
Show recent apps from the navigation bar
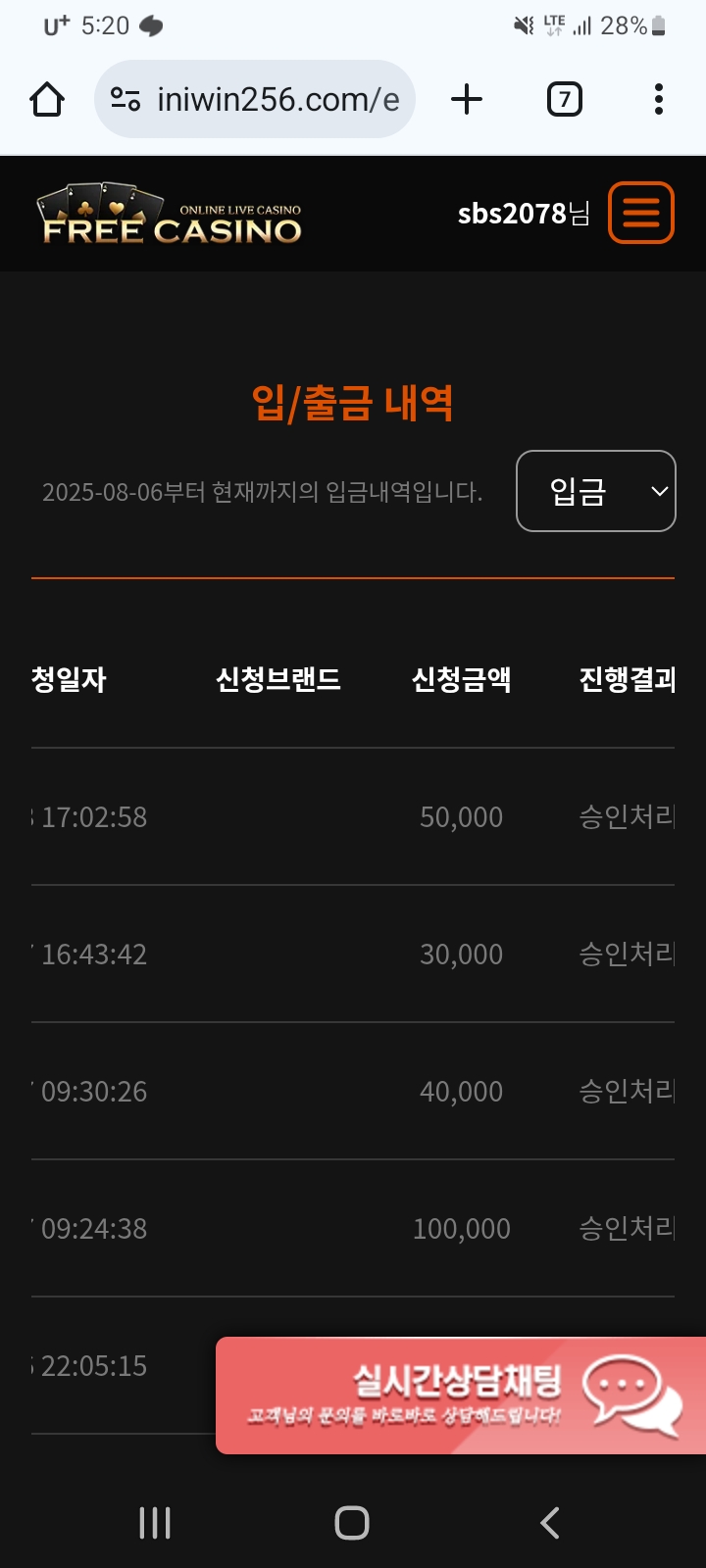pos(155,1522)
